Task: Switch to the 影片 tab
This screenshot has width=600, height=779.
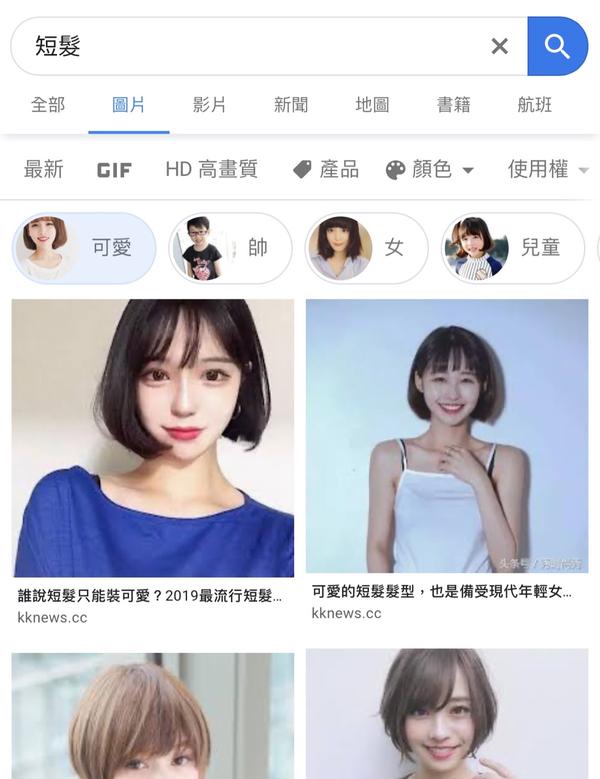Action: pyautogui.click(x=209, y=105)
